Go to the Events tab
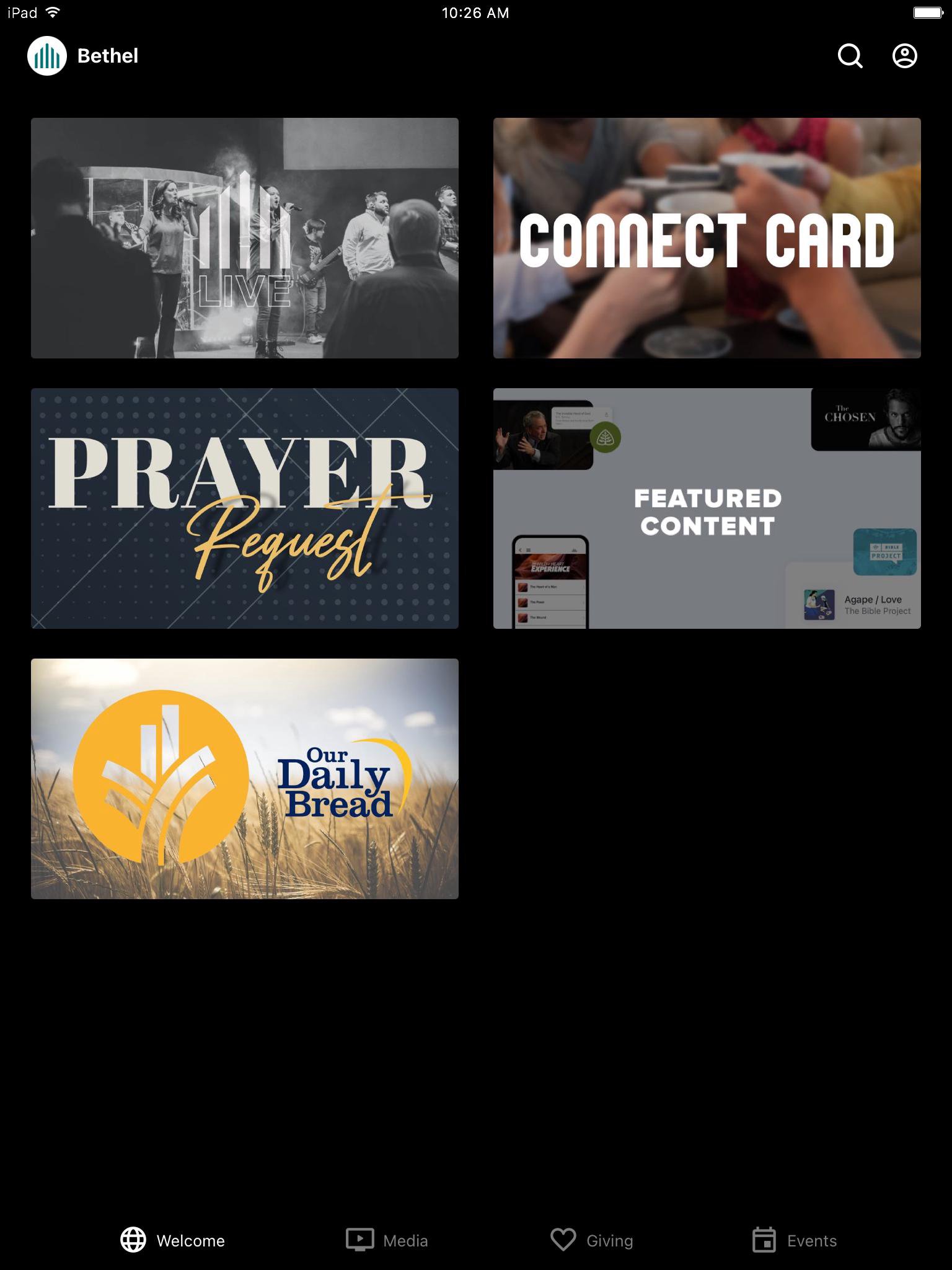Viewport: 952px width, 1270px height. [x=794, y=1240]
